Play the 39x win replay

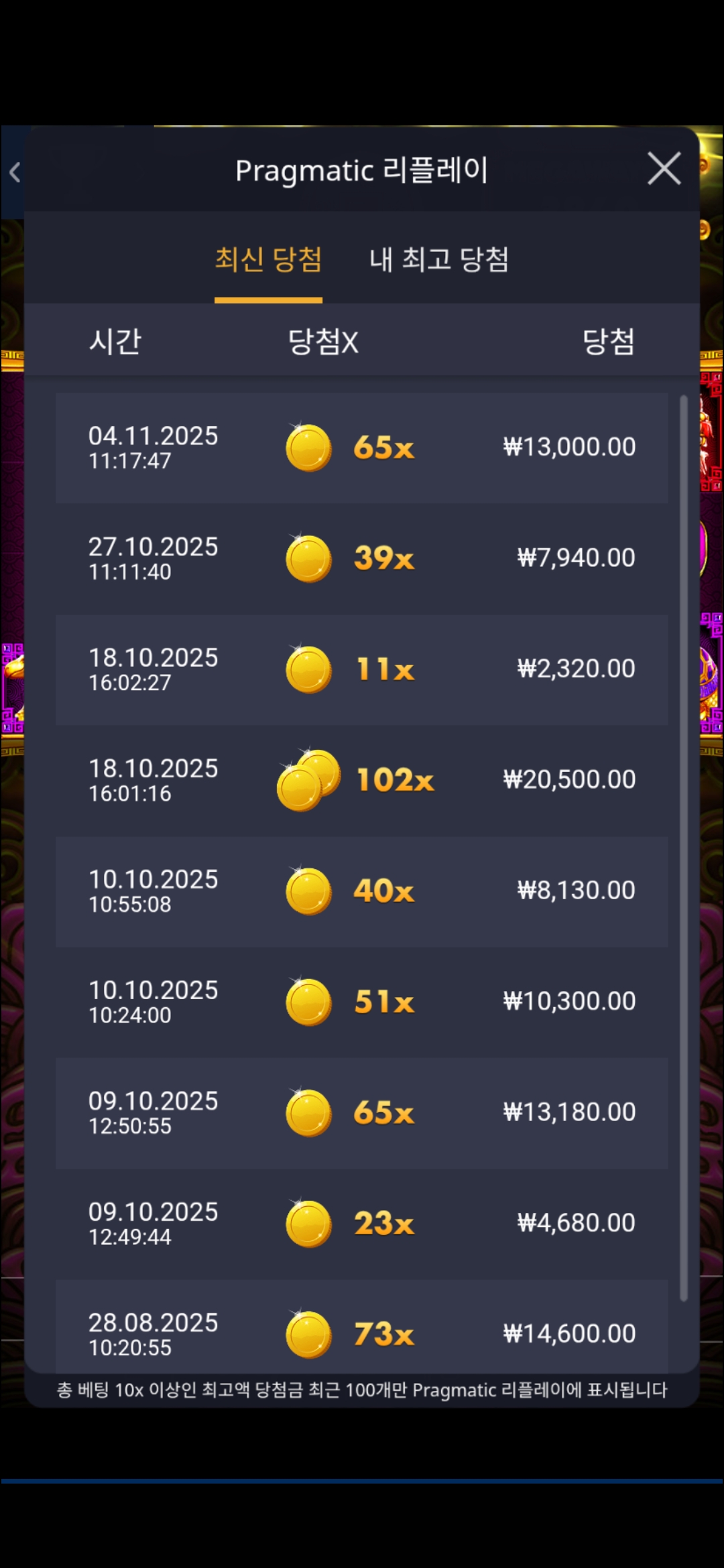click(x=362, y=558)
